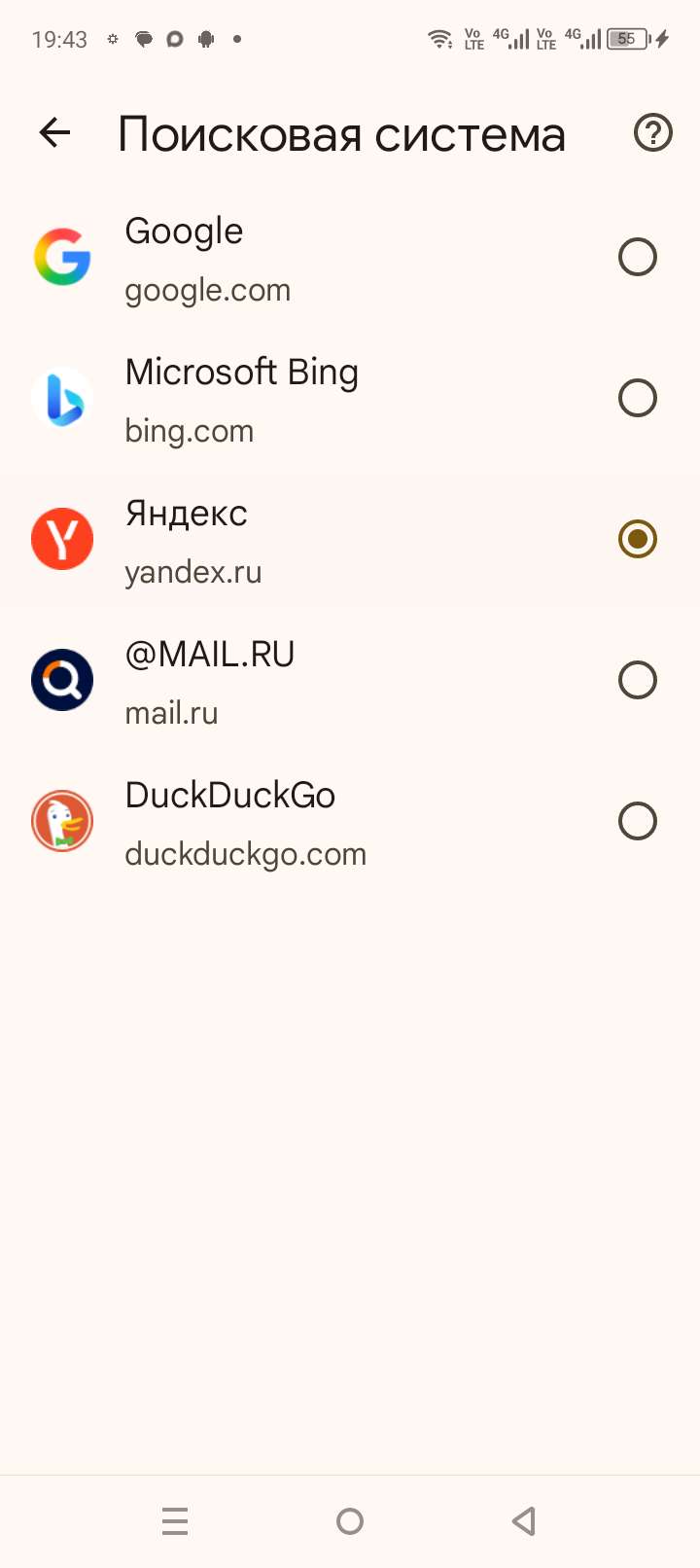Switch the search engine to @MAIL.RU
Screen dimensions: 700x1568
pos(637,680)
